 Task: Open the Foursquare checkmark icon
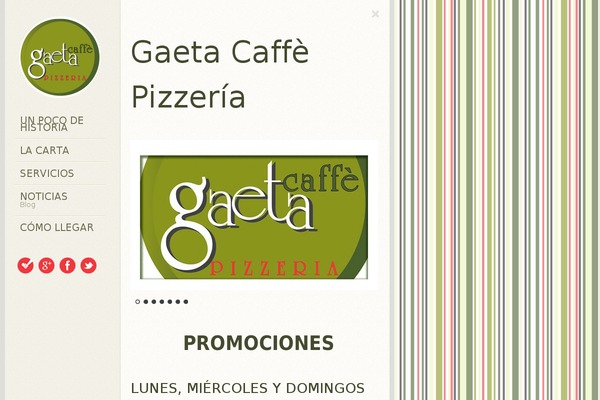26,266
